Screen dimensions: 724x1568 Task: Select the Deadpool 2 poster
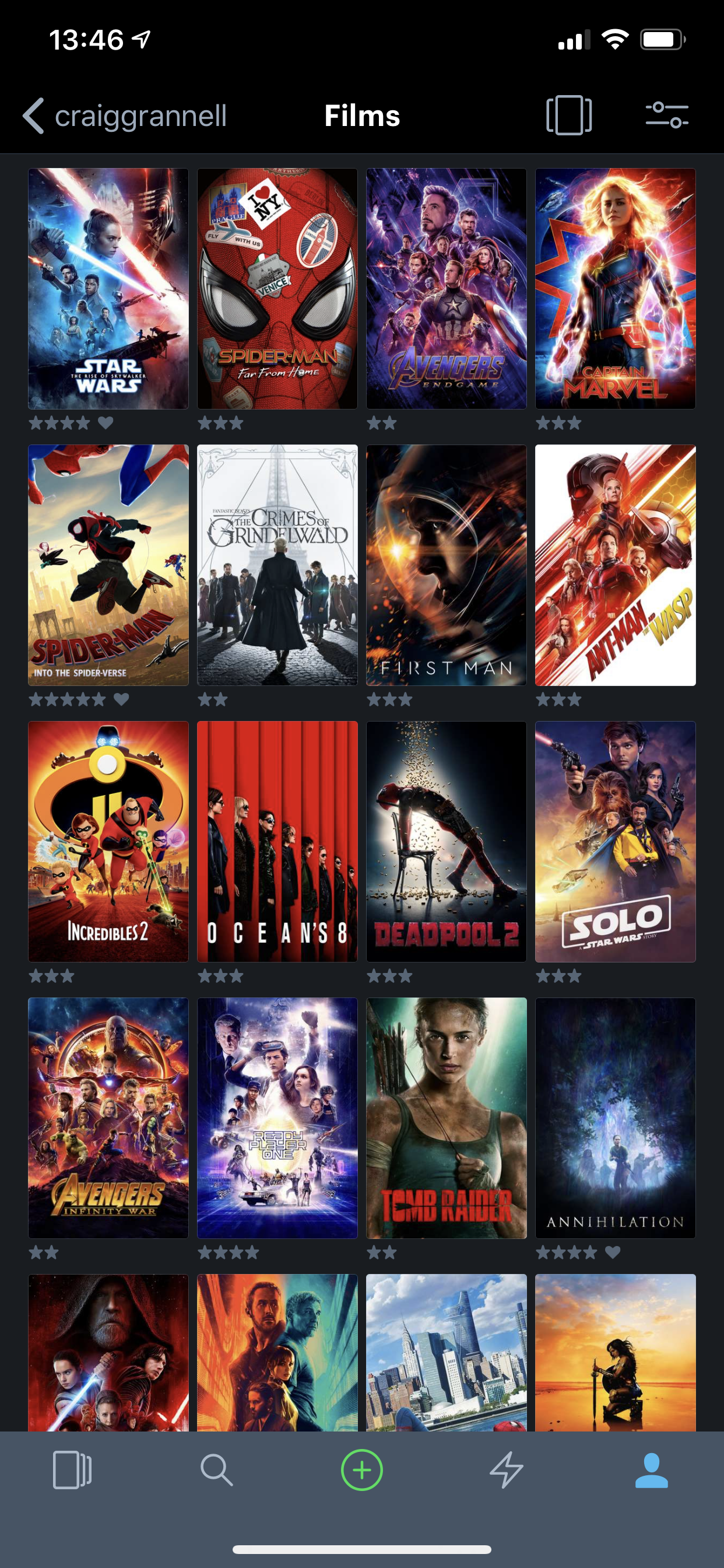click(x=447, y=842)
